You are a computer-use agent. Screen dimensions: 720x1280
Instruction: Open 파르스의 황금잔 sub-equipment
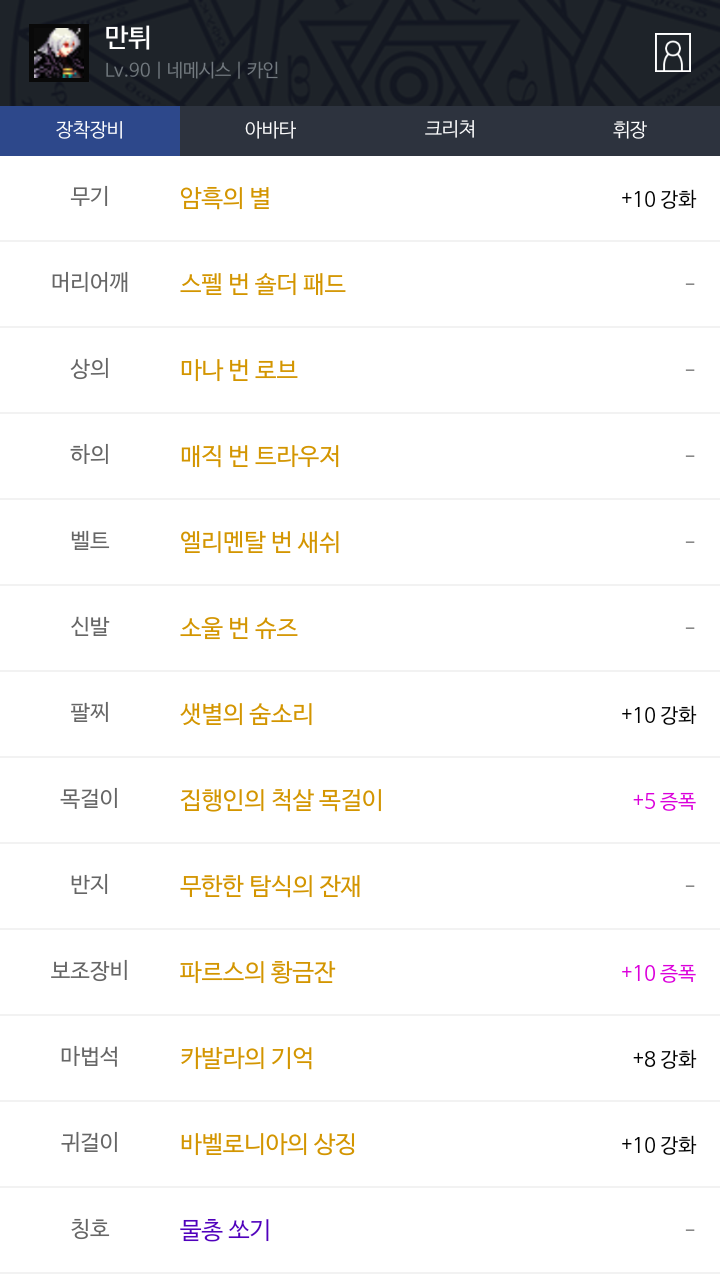click(258, 972)
